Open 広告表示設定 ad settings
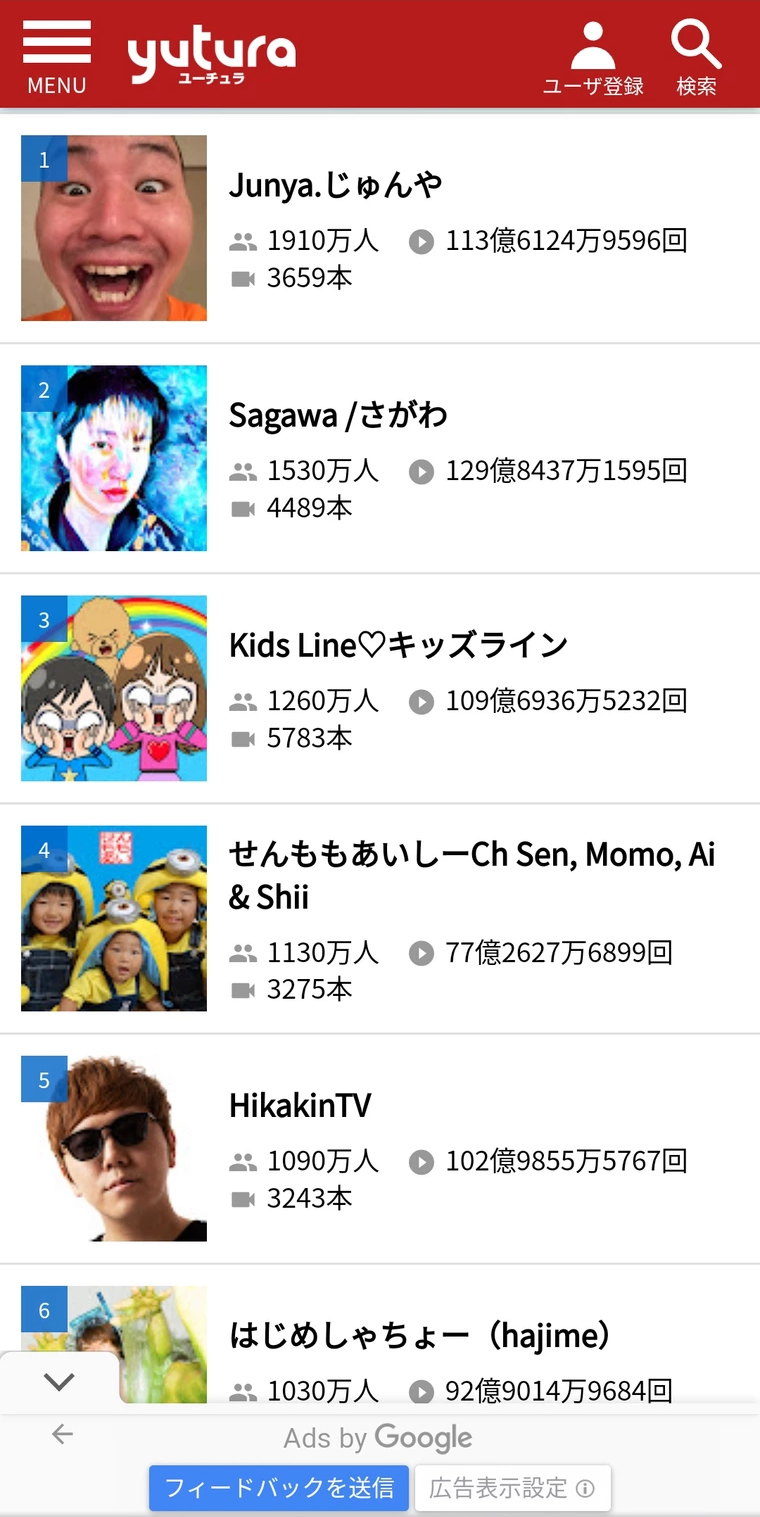 [x=512, y=1488]
